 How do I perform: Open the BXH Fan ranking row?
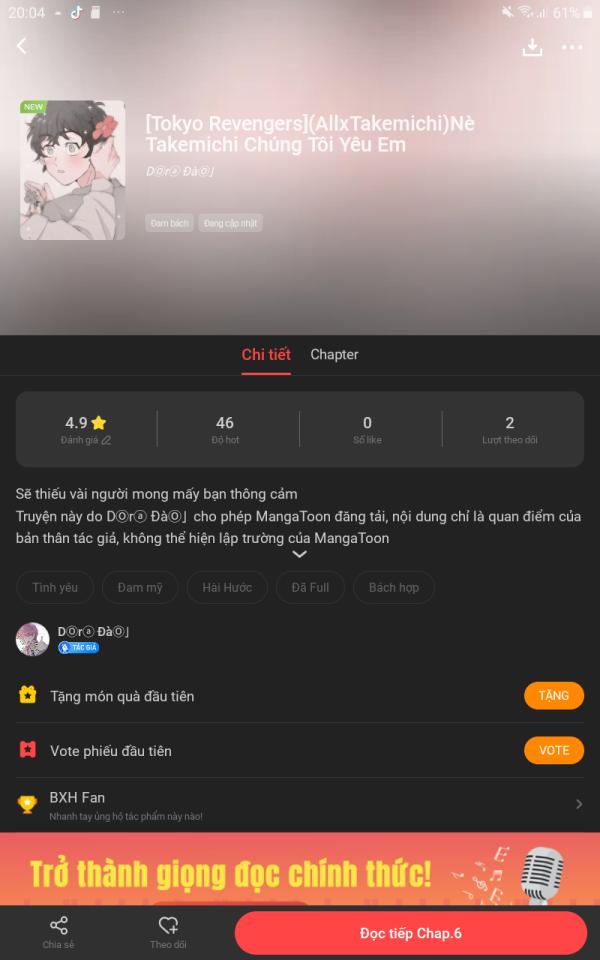(300, 804)
